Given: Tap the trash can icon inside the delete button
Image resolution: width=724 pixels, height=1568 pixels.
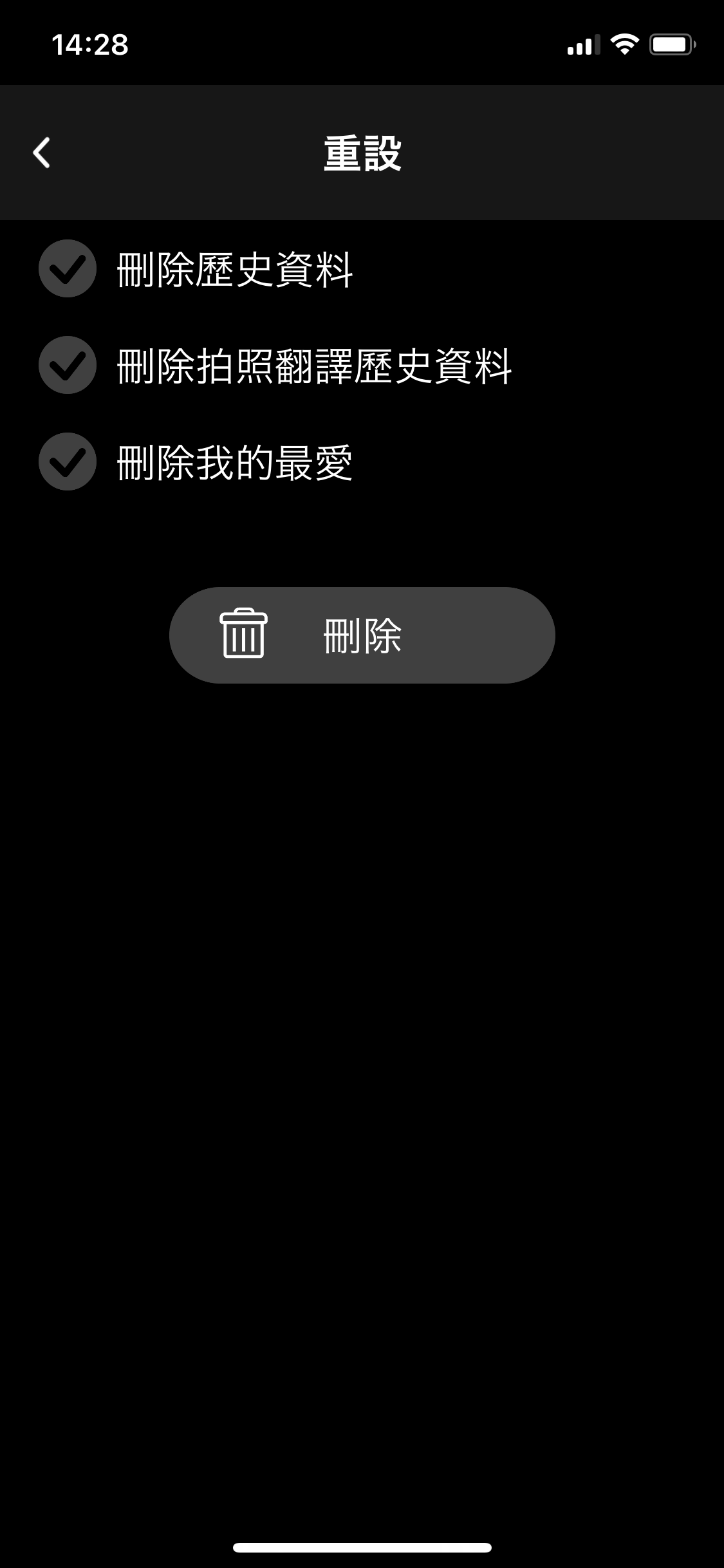Looking at the screenshot, I should pyautogui.click(x=245, y=635).
